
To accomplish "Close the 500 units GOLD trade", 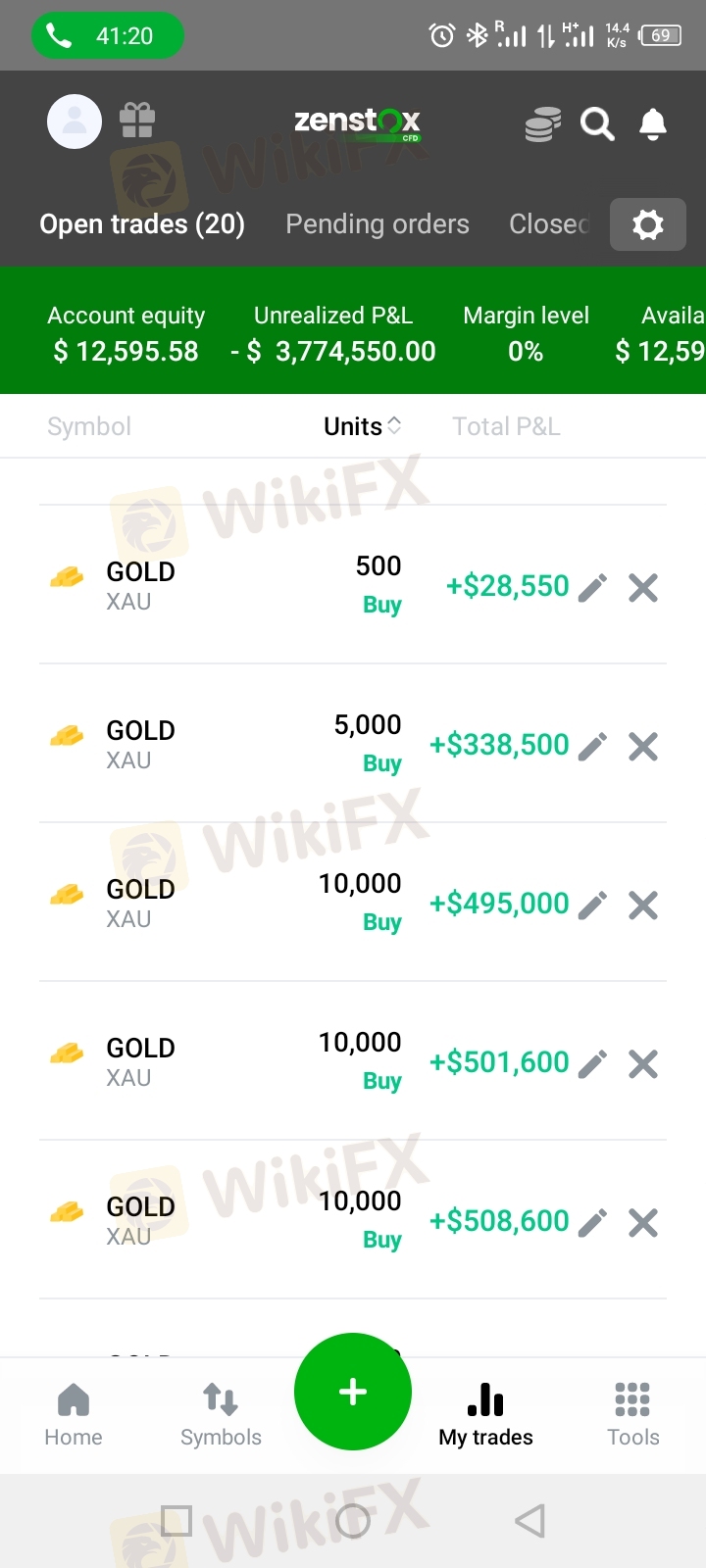I will pyautogui.click(x=643, y=588).
